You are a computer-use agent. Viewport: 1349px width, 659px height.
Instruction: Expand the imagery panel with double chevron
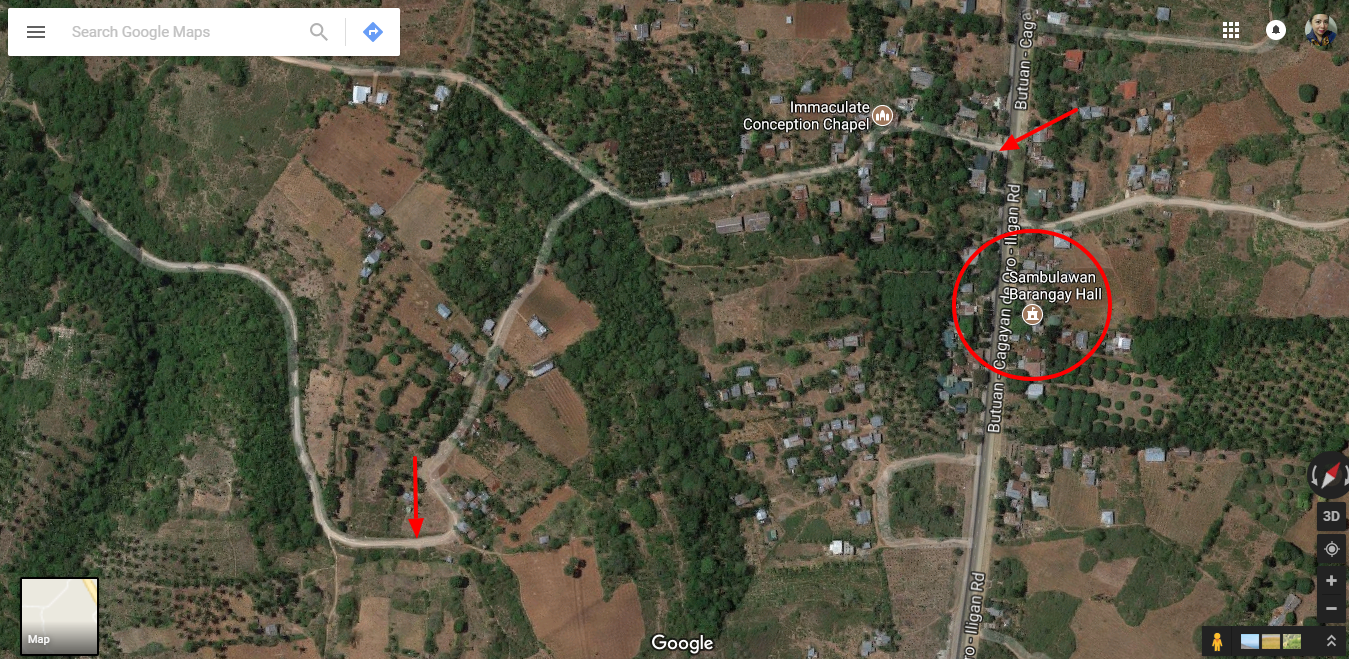(x=1330, y=641)
